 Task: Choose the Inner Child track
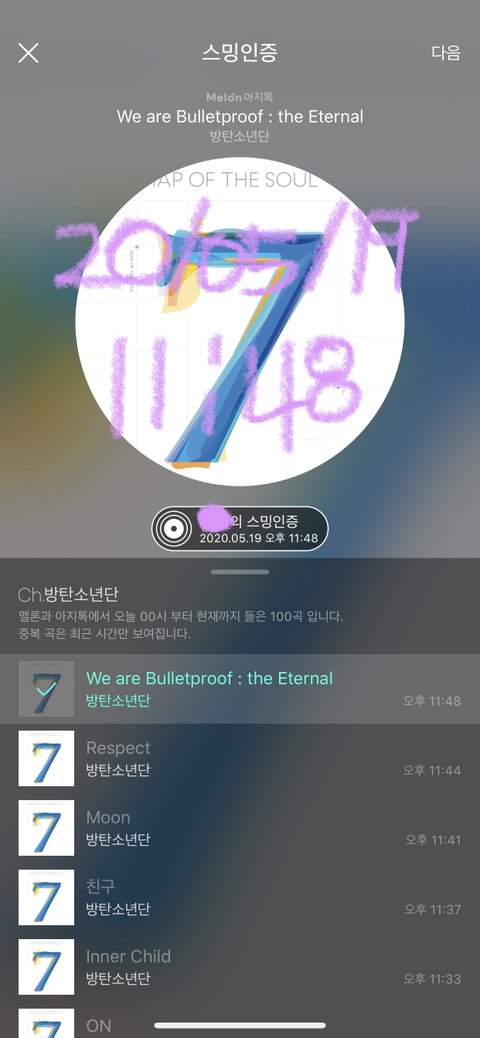pos(240,967)
